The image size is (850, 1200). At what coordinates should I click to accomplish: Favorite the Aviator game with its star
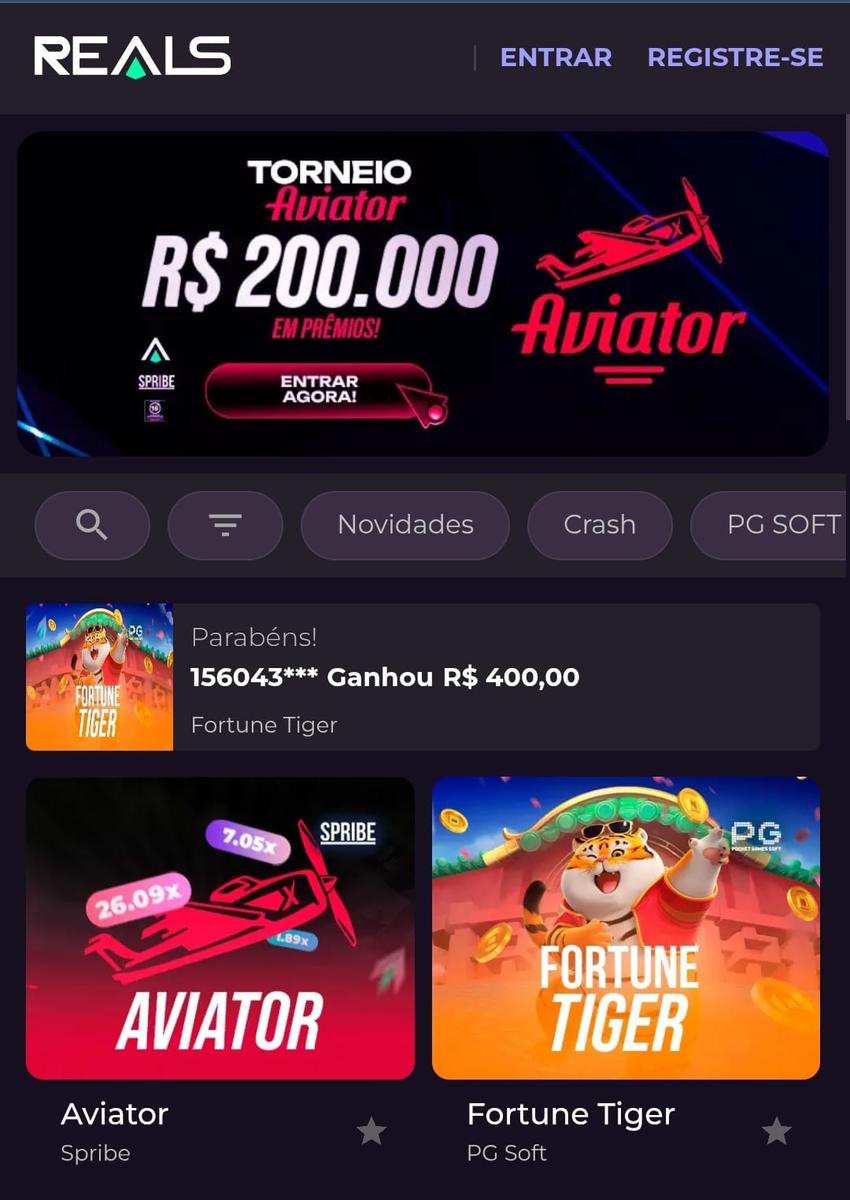coord(371,1131)
